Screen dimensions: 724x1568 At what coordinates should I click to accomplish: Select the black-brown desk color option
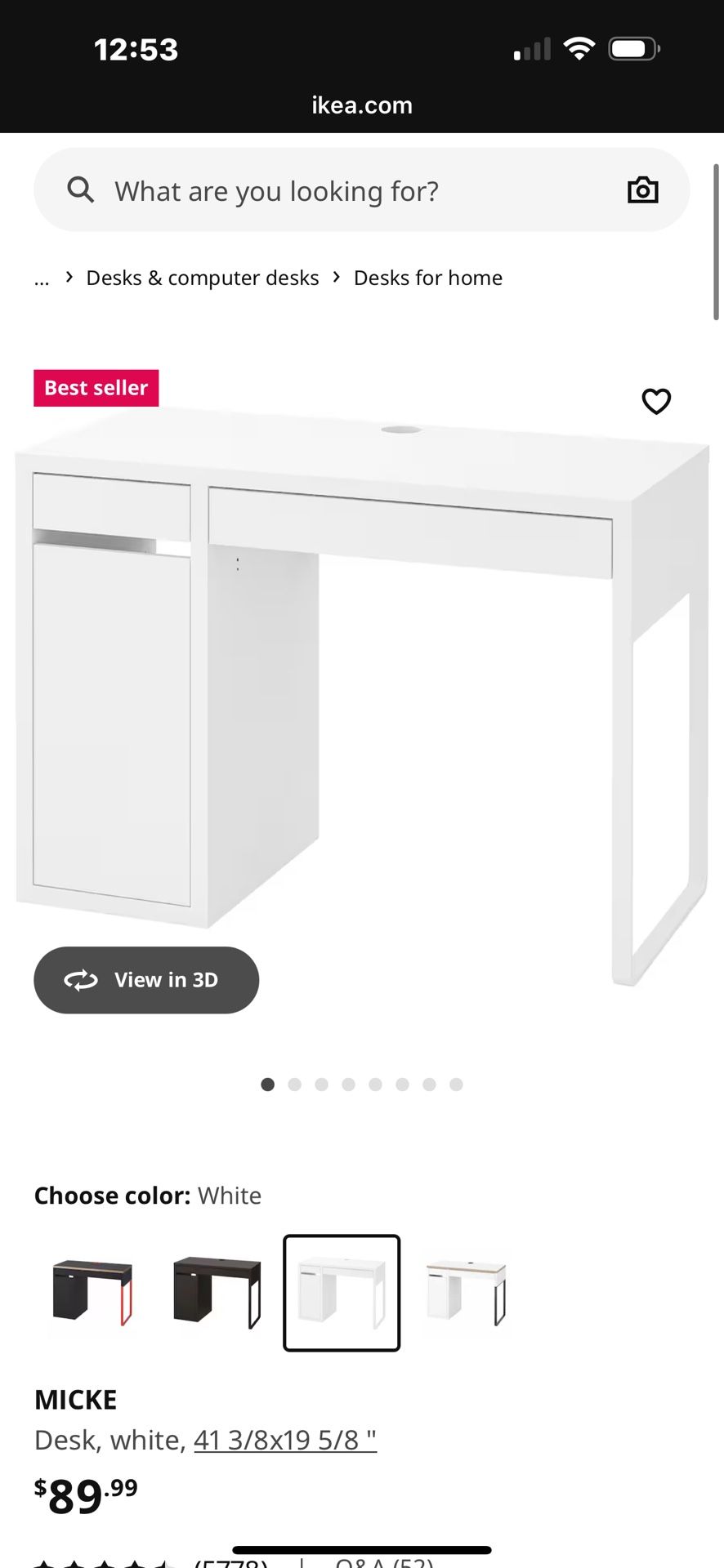coord(217,1294)
